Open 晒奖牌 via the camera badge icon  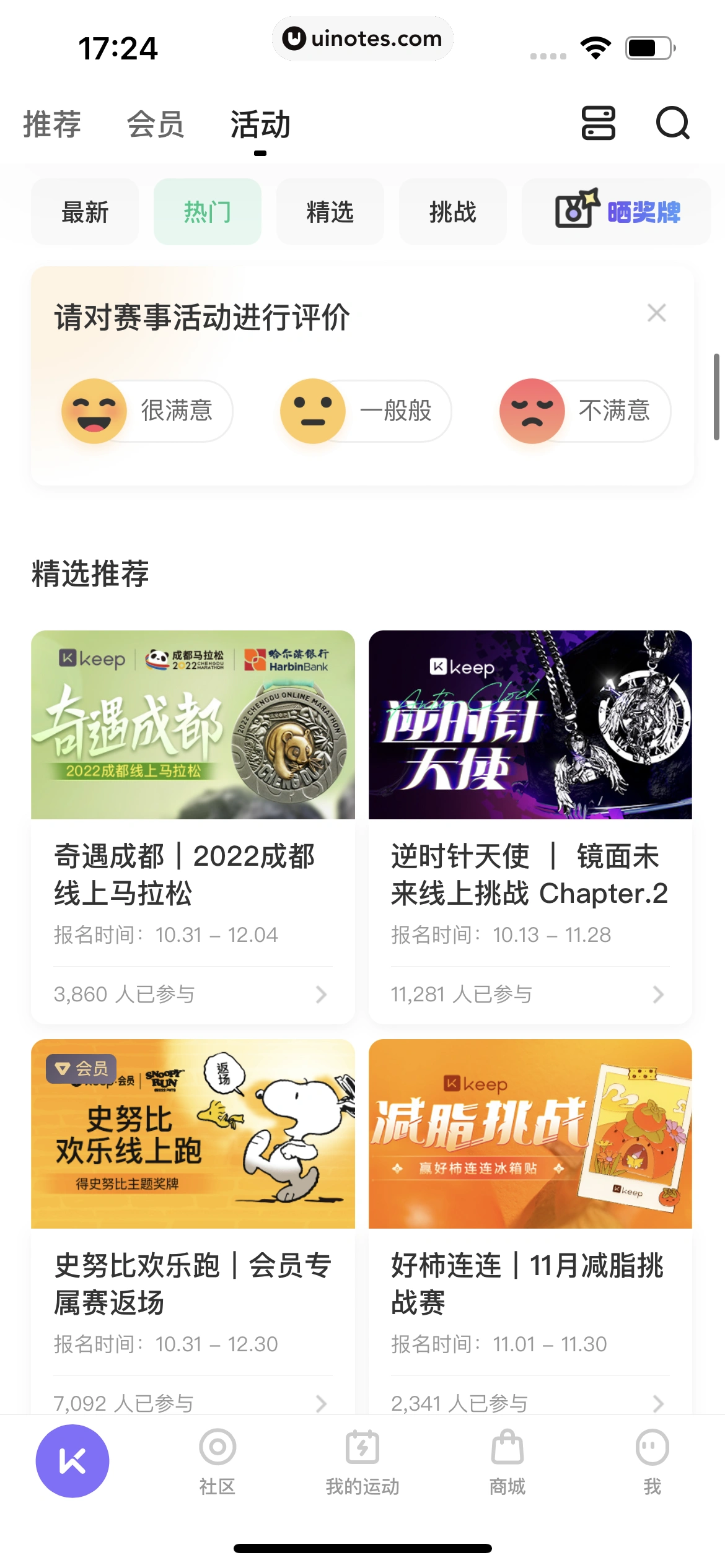coord(615,211)
